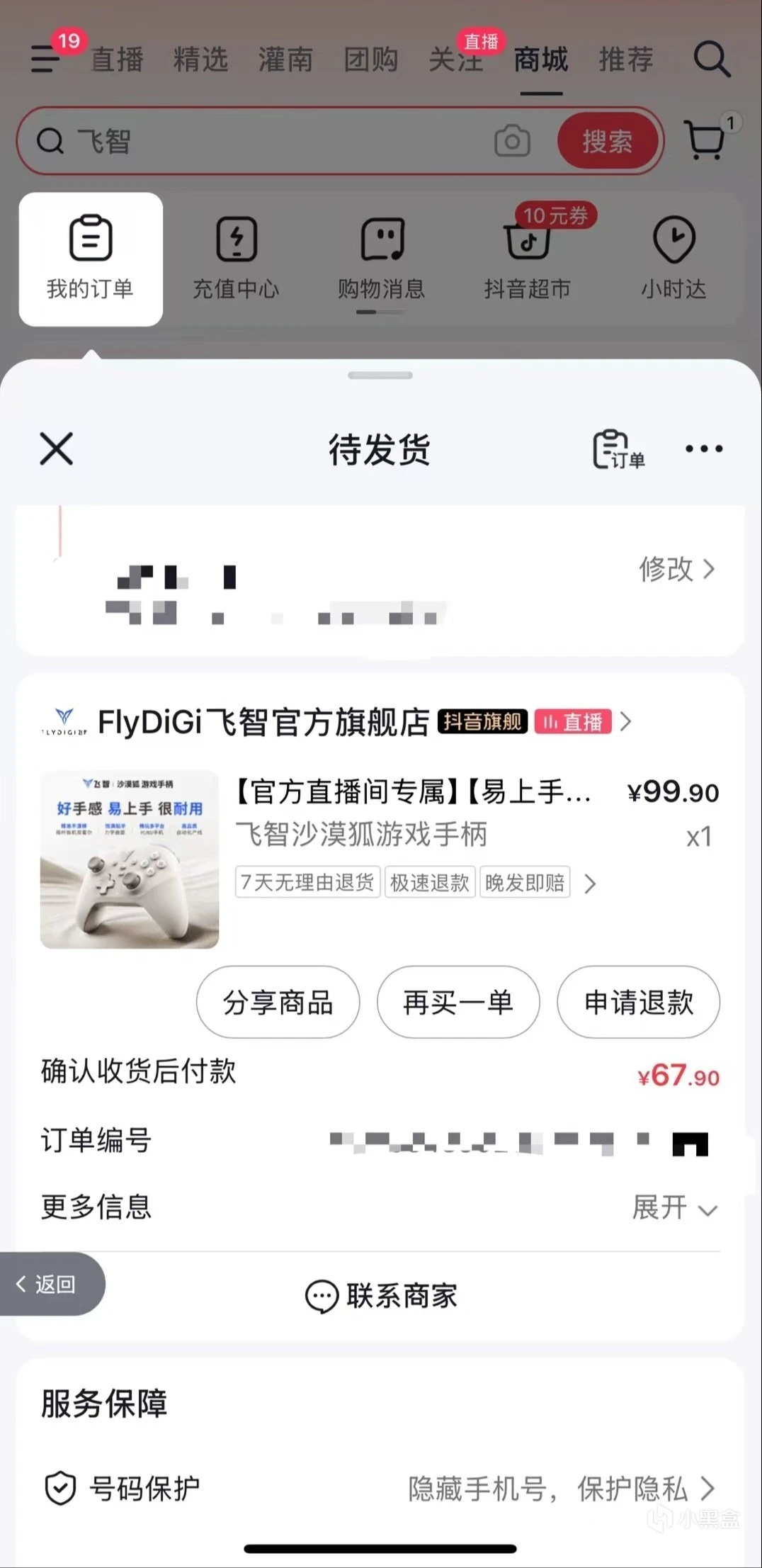Close the 待发货 order sheet
The image size is (762, 1568).
point(57,449)
